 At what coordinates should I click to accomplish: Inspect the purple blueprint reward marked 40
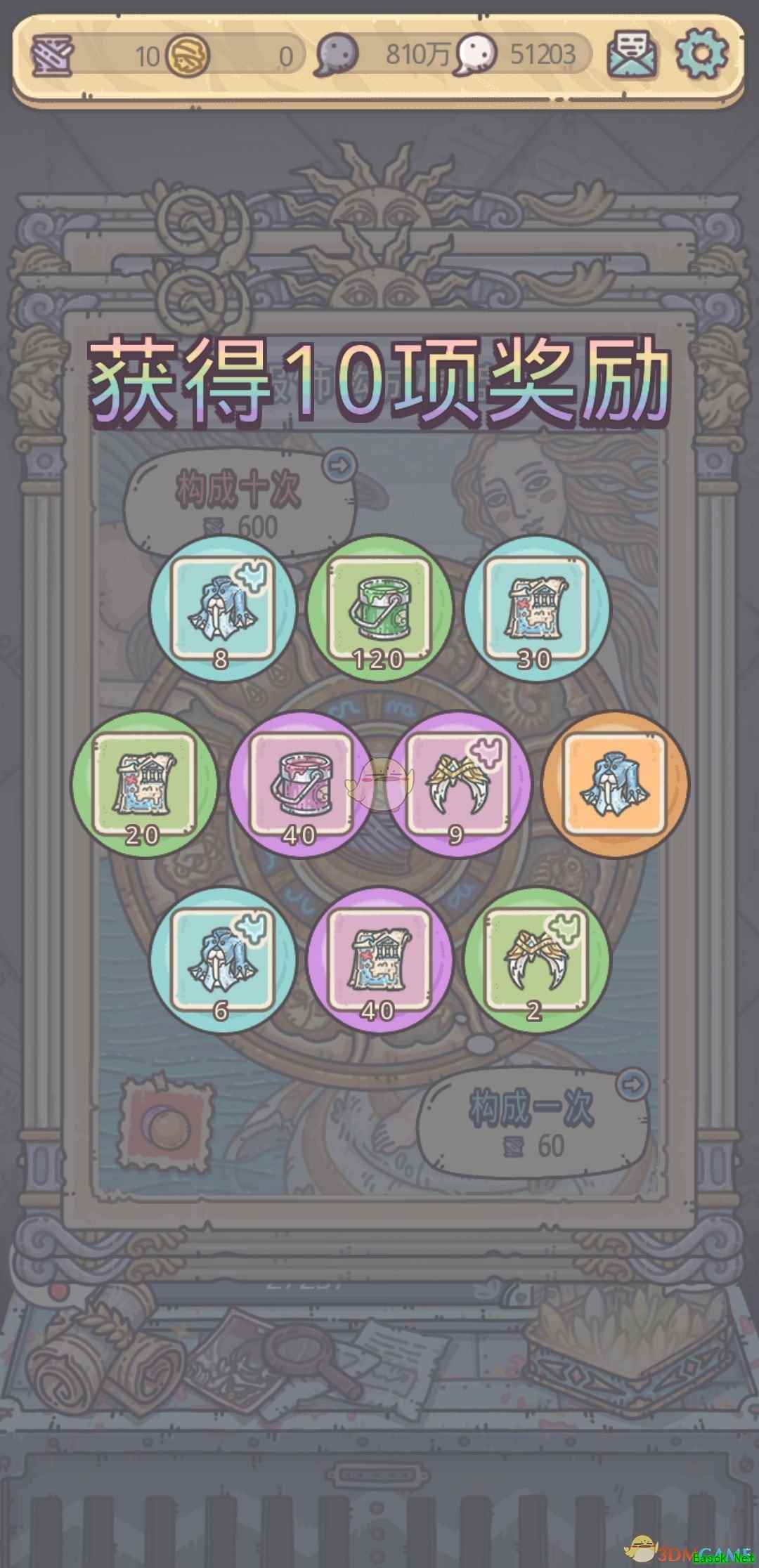click(379, 960)
